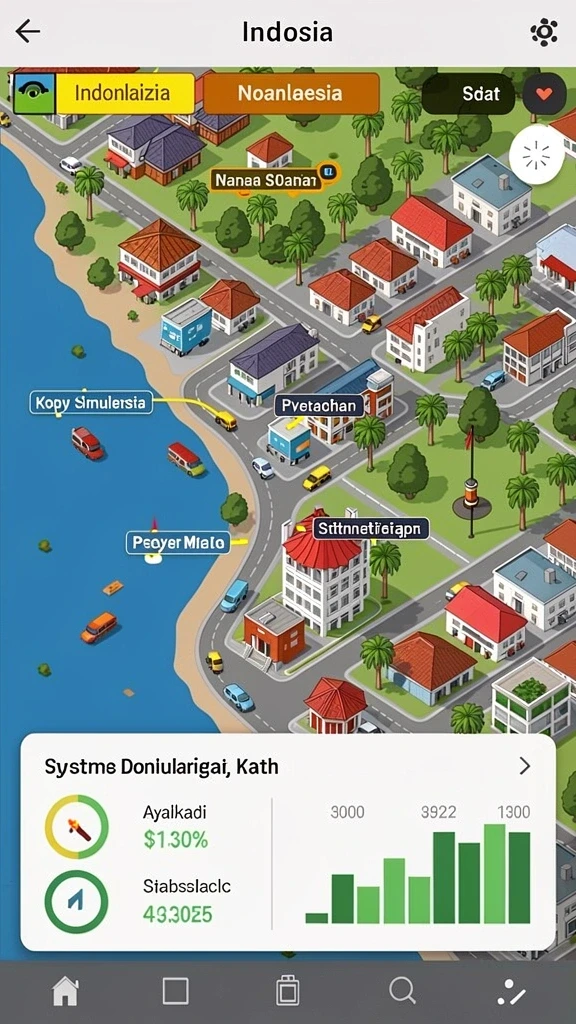Image resolution: width=576 pixels, height=1024 pixels.
Task: Open the edit tools tab in bottom bar
Action: (511, 992)
